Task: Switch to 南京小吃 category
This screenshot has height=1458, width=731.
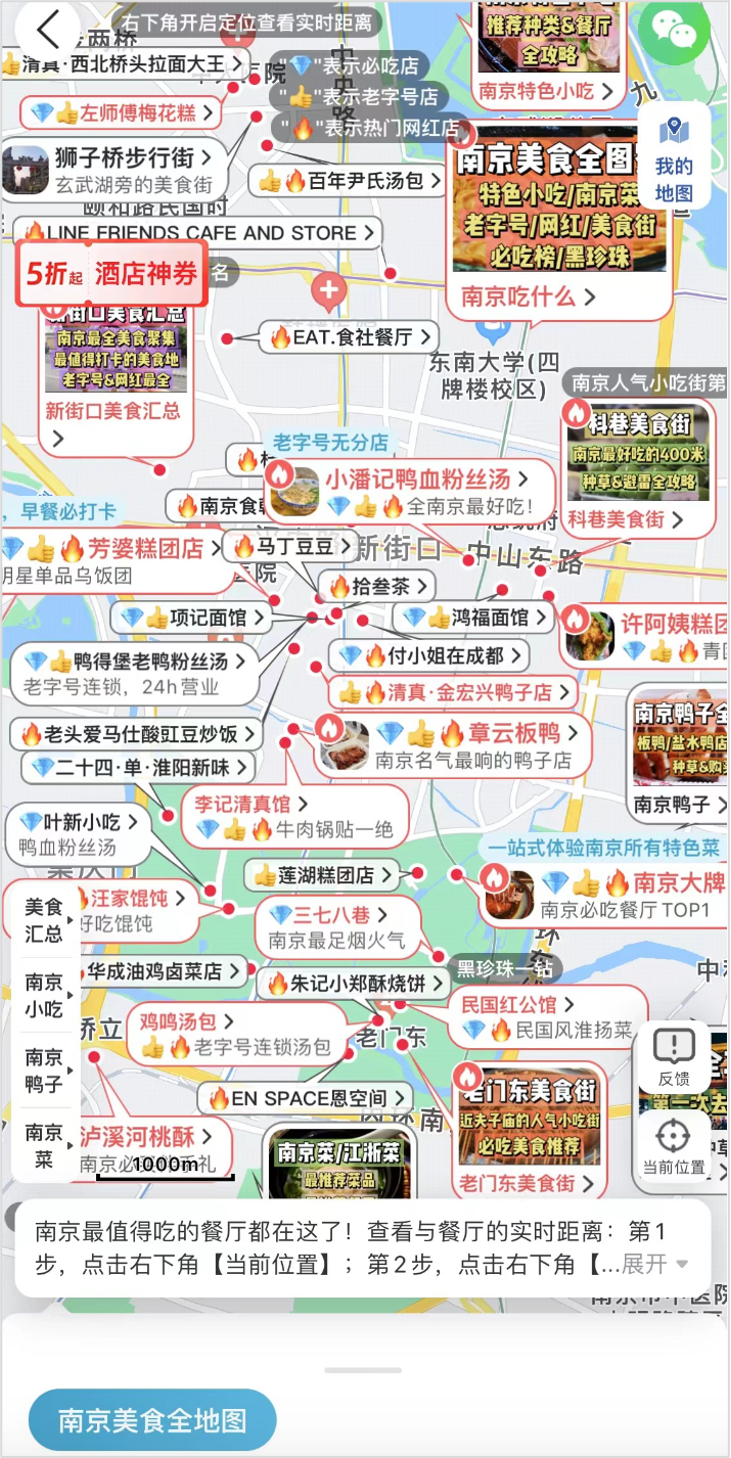Action: [x=44, y=995]
